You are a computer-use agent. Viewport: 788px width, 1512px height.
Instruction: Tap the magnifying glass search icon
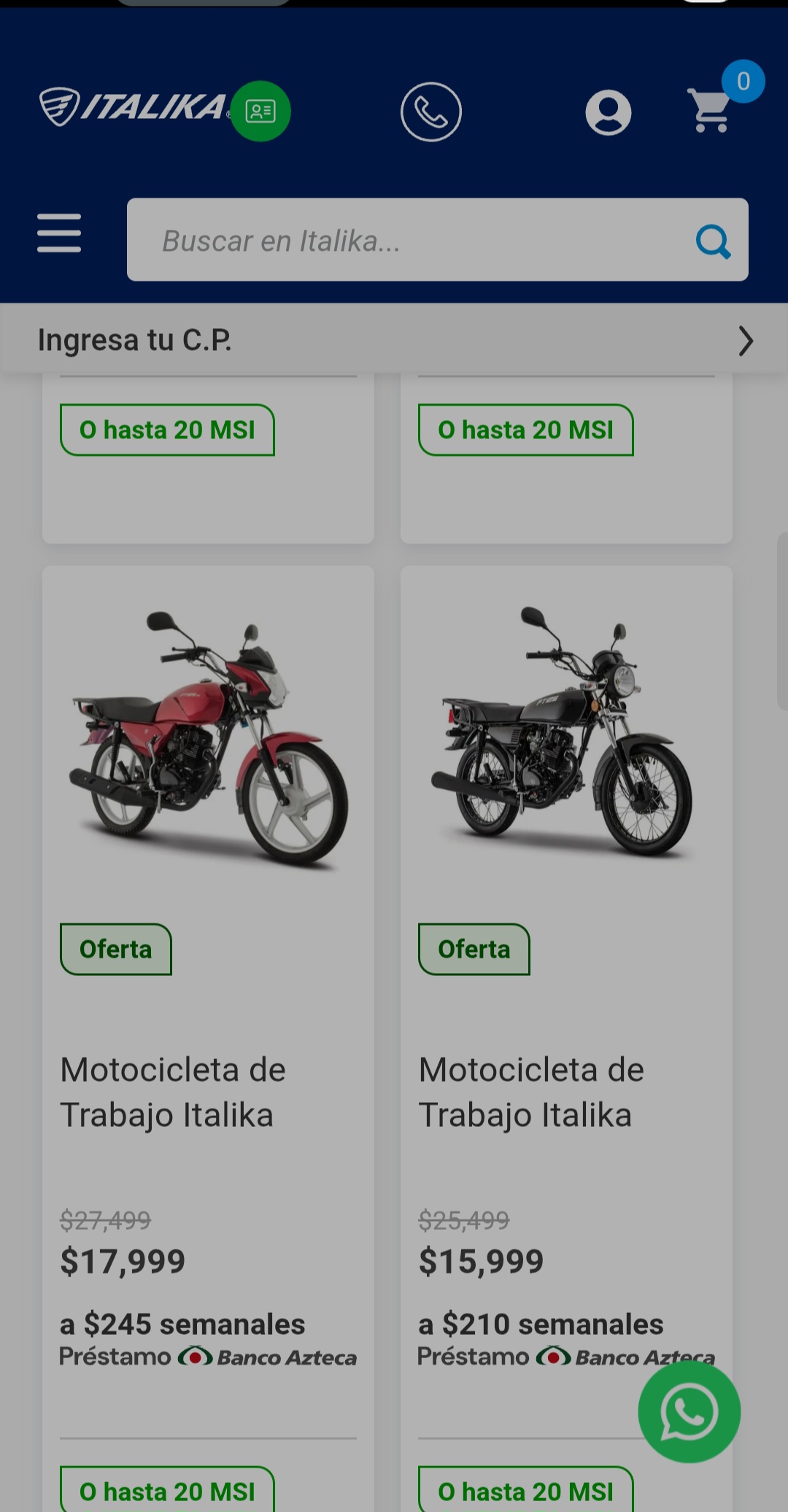tap(713, 241)
